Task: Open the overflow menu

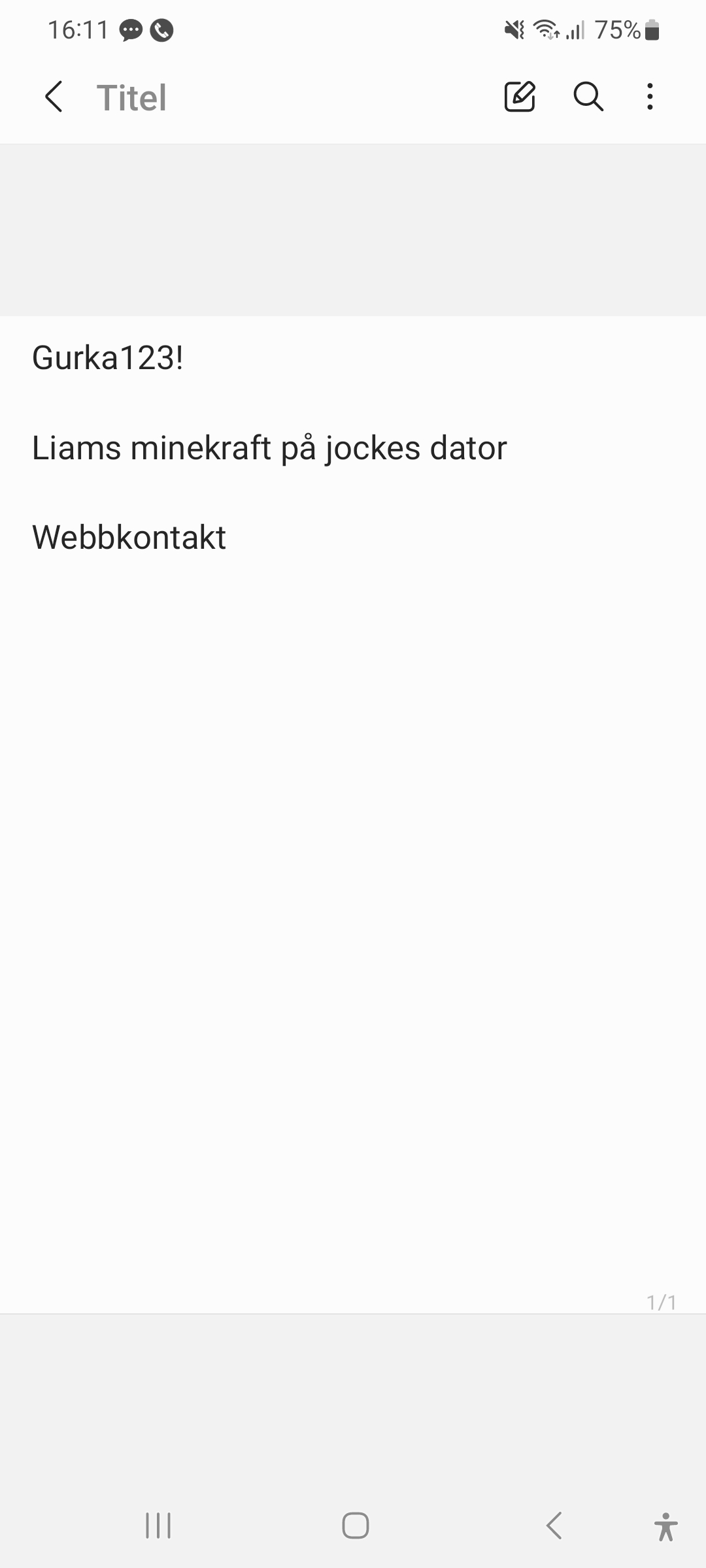Action: (650, 97)
